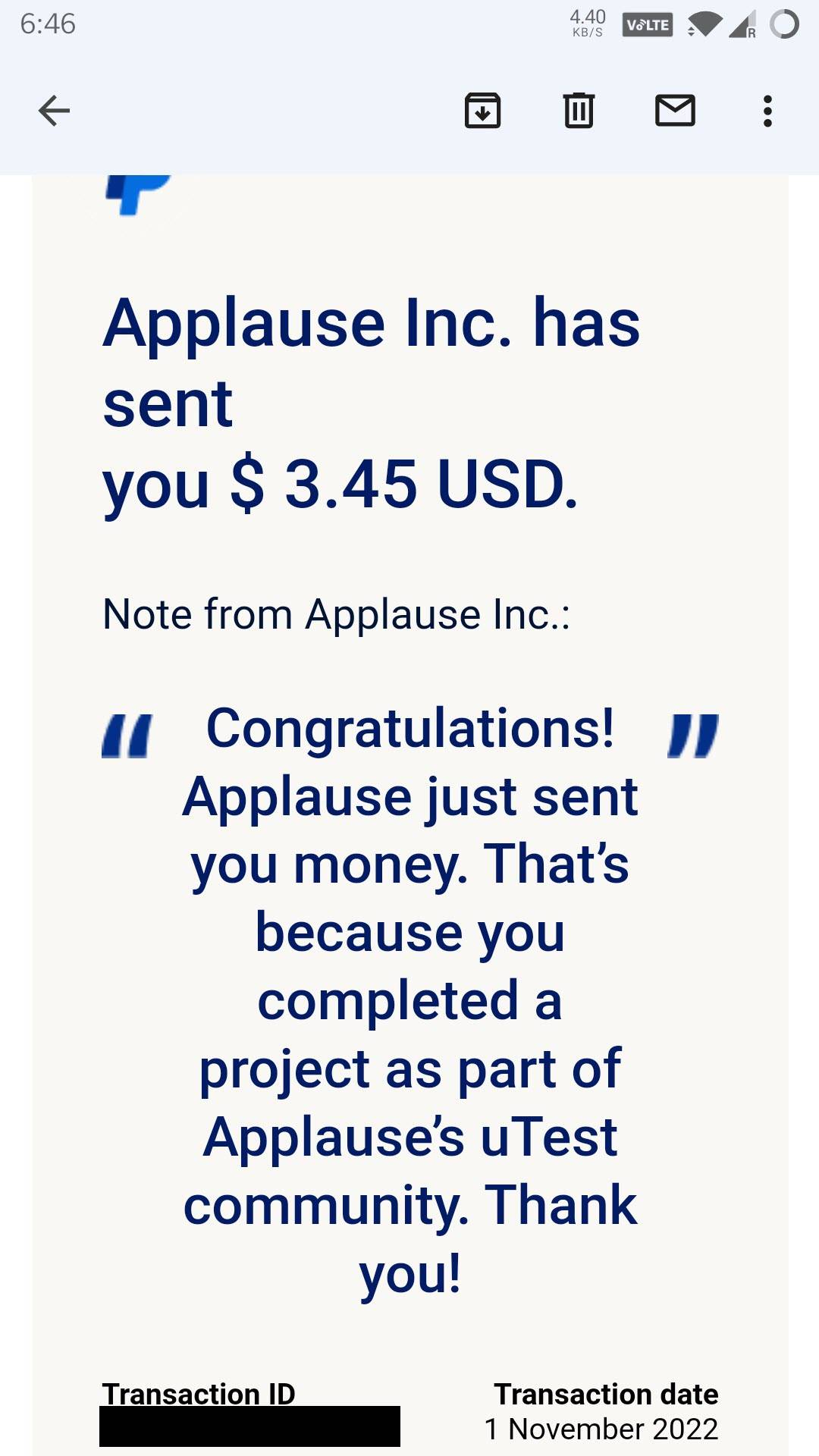Open the three-dot overflow menu
The width and height of the screenshot is (819, 1456).
(767, 111)
